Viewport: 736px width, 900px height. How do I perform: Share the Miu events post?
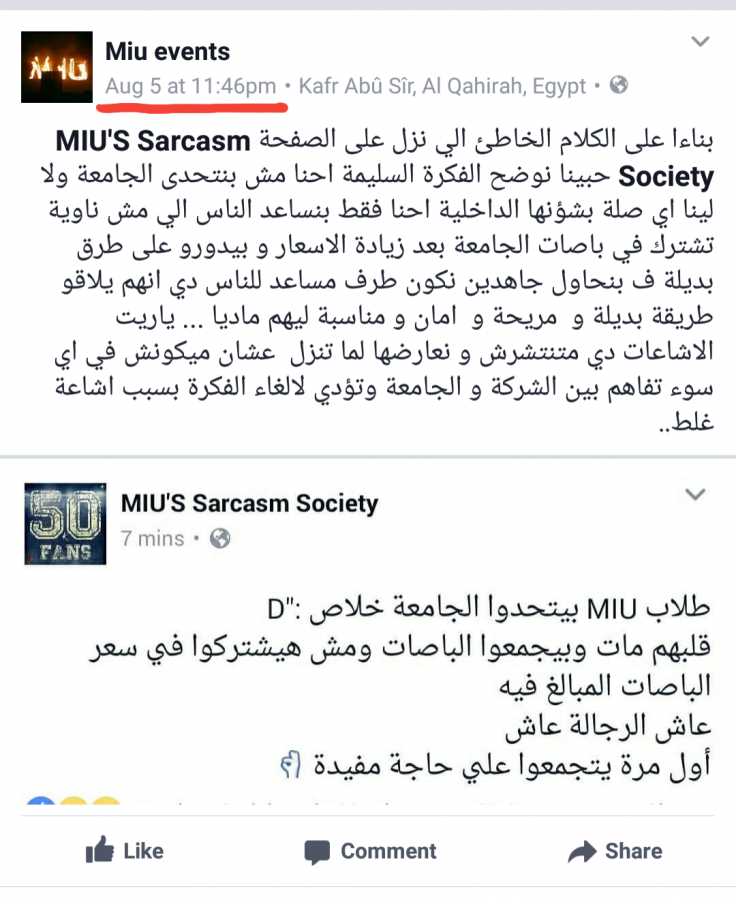tap(614, 851)
